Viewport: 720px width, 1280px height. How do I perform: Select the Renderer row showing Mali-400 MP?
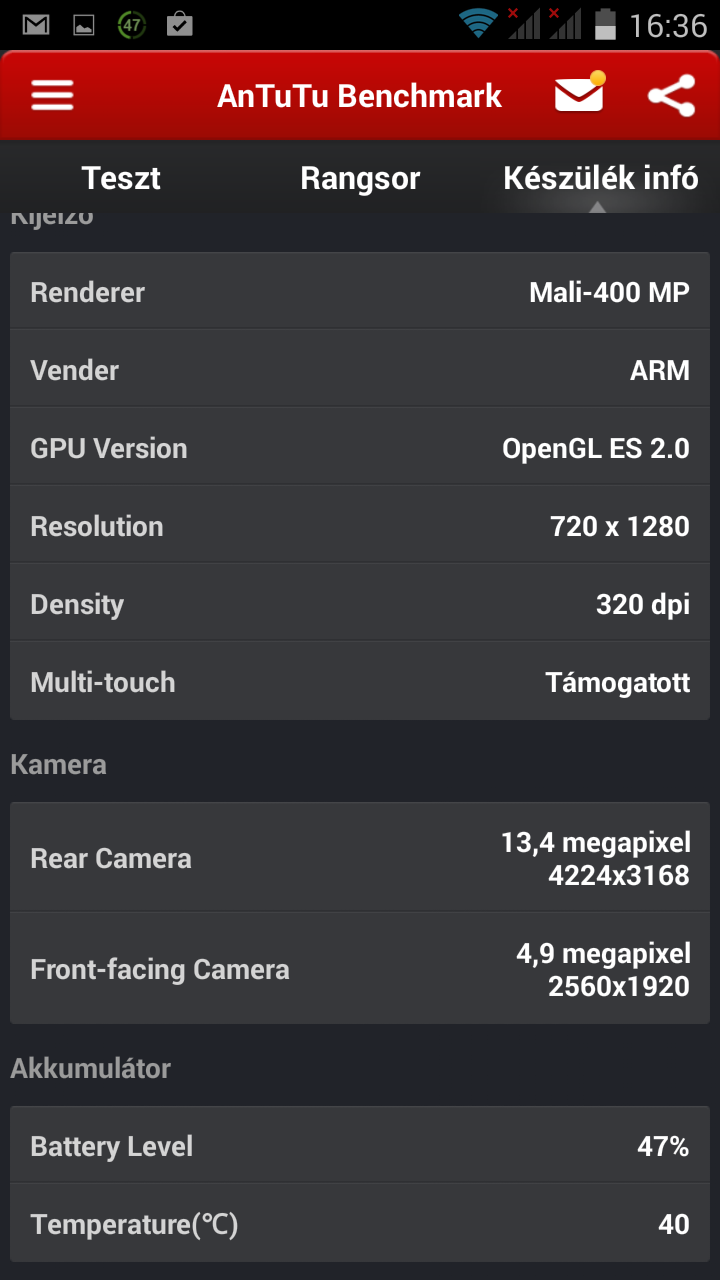click(x=360, y=291)
